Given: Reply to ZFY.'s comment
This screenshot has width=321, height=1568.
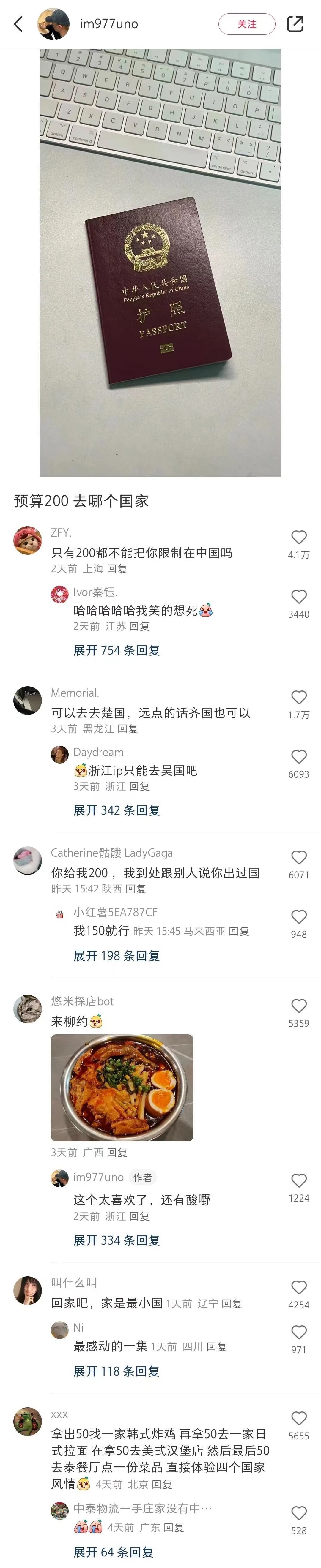Looking at the screenshot, I should click(117, 568).
